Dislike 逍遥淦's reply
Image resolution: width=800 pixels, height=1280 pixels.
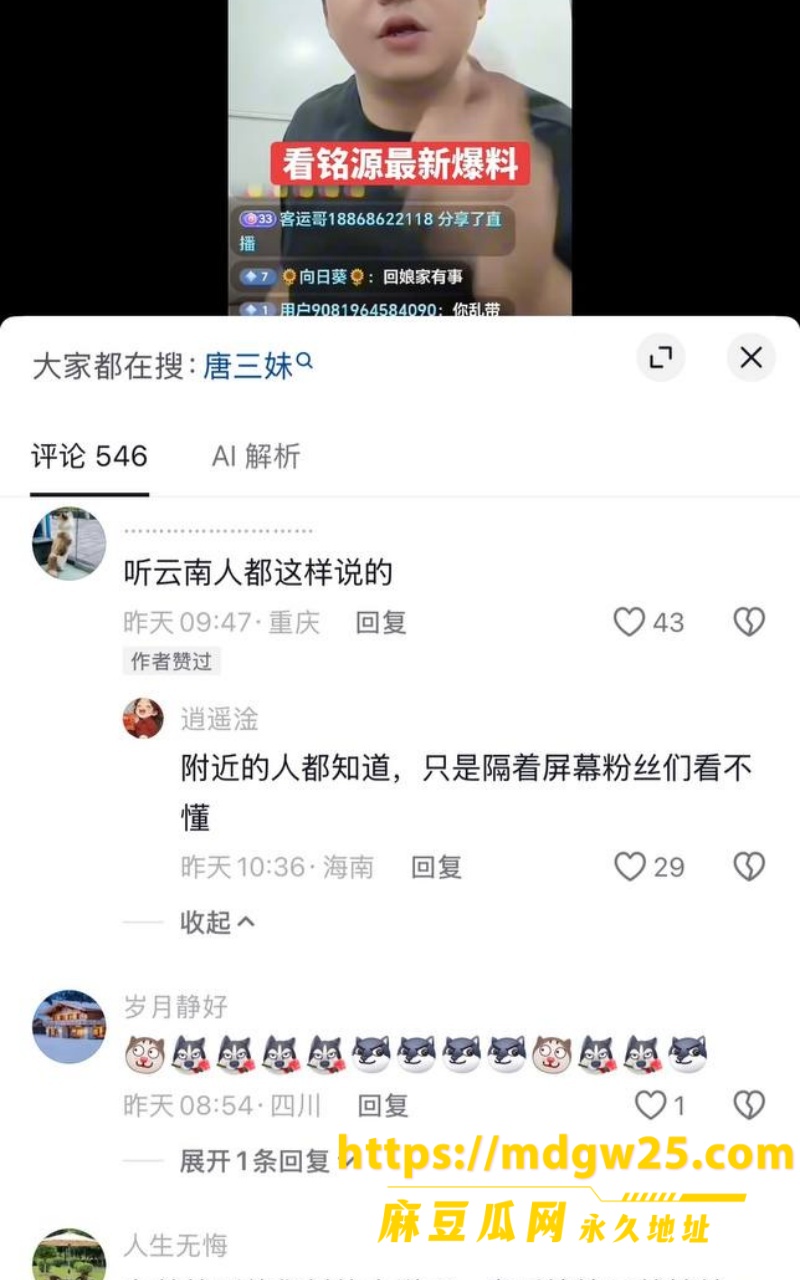tap(749, 866)
